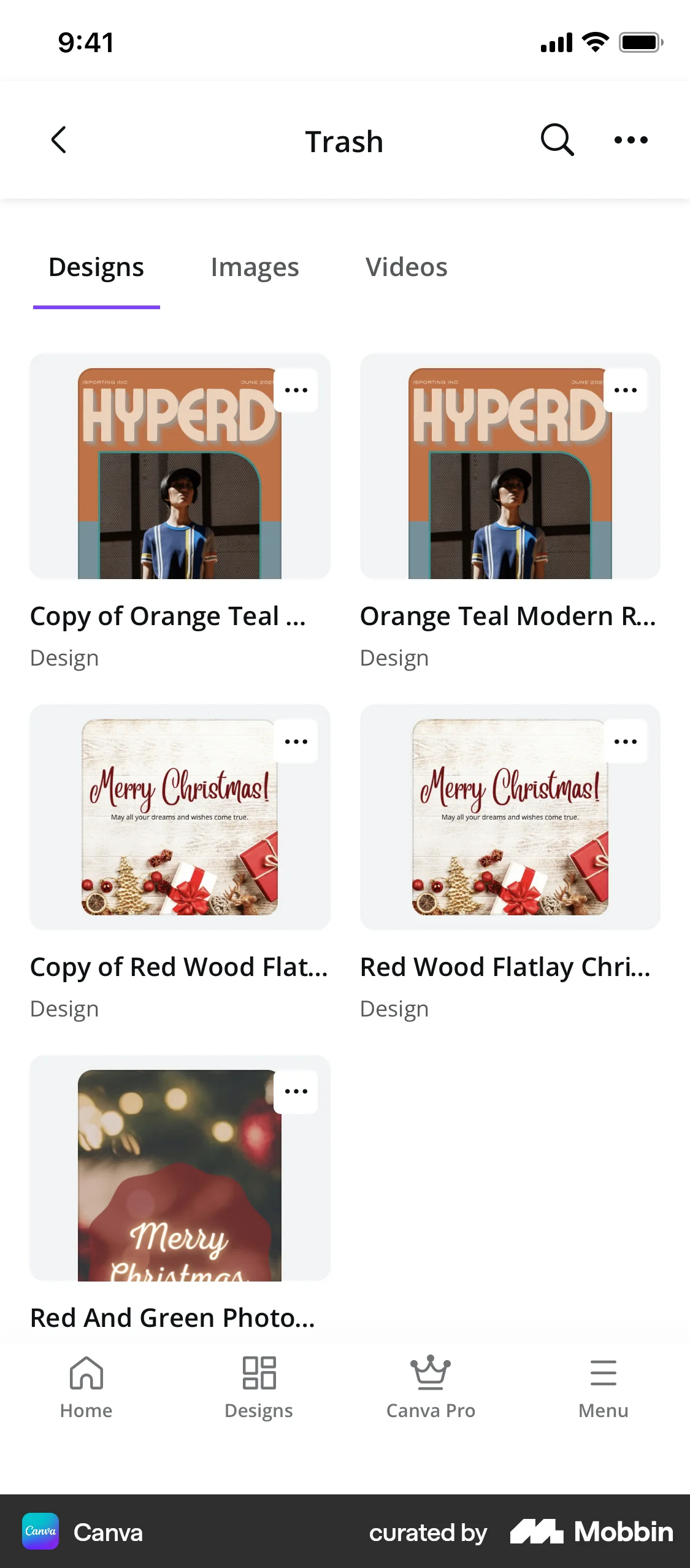Switch to the Images tab
690x1568 pixels.
[x=255, y=267]
